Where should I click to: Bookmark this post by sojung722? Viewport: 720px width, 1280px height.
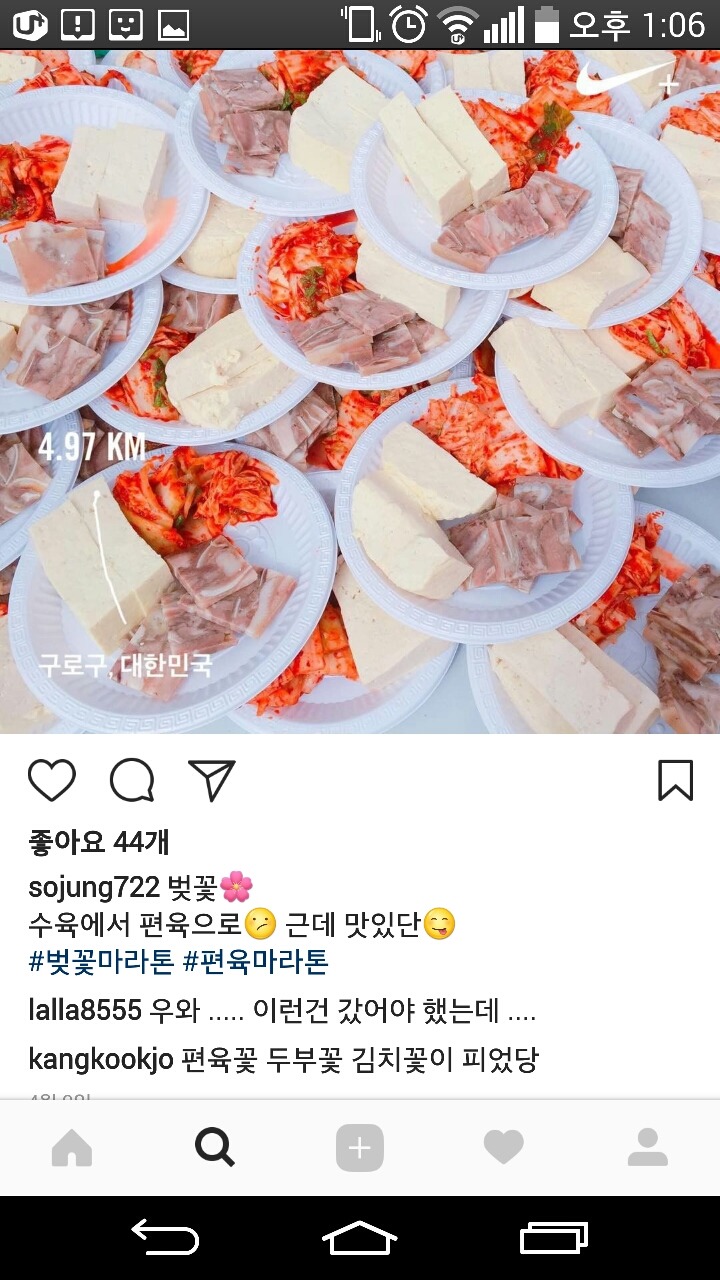point(675,781)
